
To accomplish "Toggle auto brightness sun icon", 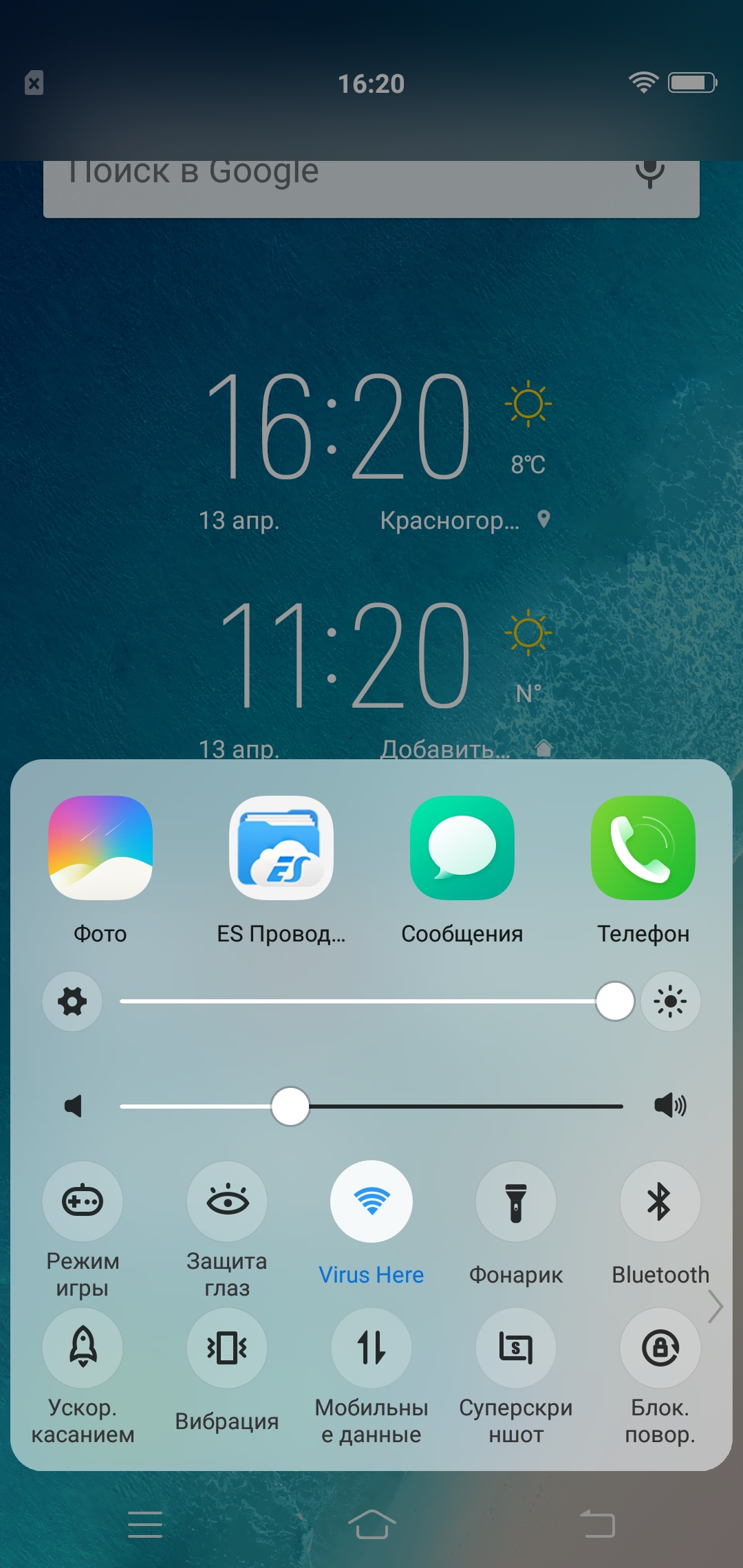I will [671, 1001].
